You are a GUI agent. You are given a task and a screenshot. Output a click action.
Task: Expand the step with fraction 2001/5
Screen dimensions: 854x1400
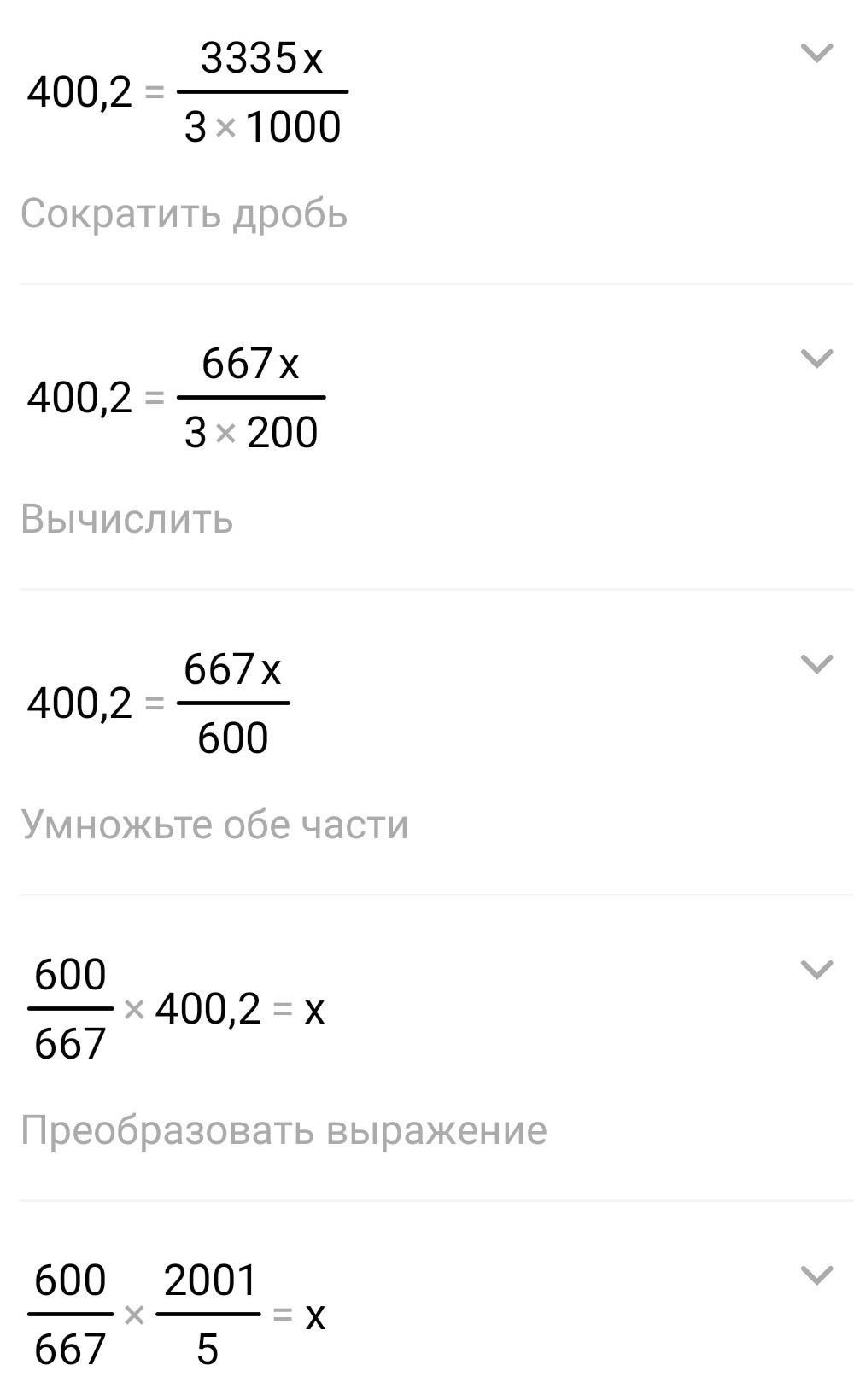click(x=816, y=1275)
